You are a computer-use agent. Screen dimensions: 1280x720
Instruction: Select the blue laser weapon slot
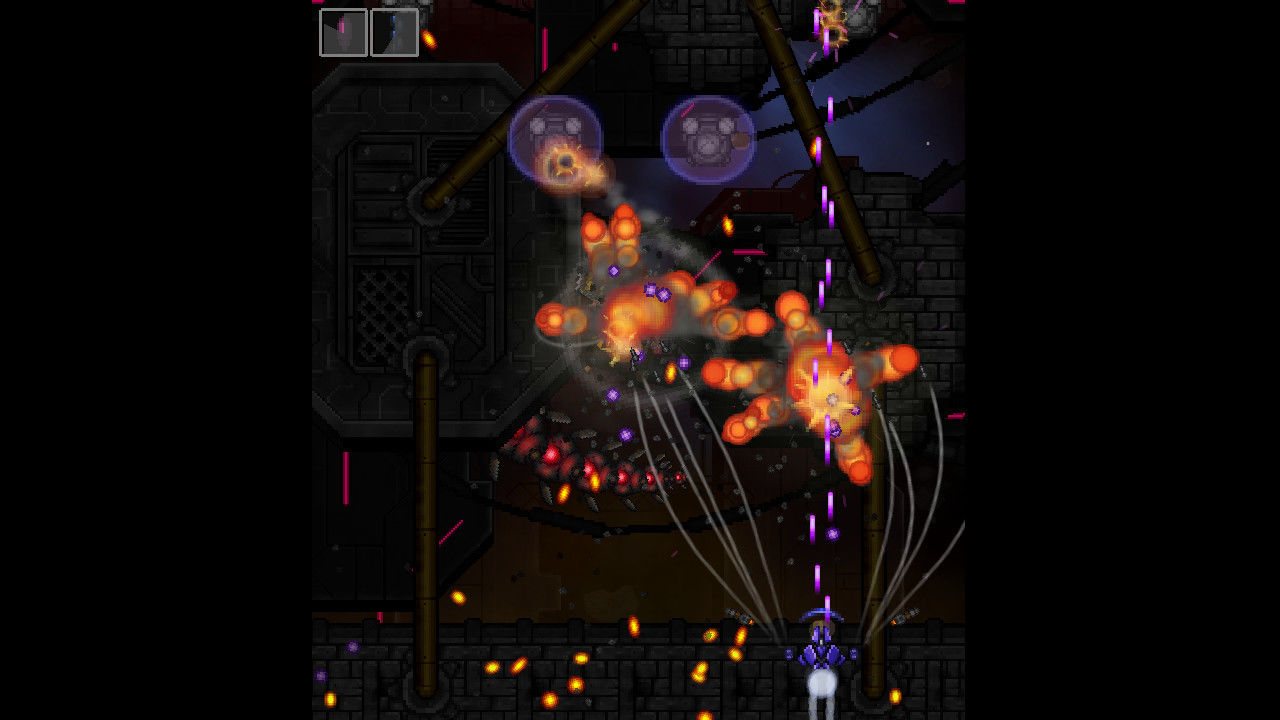tap(394, 33)
